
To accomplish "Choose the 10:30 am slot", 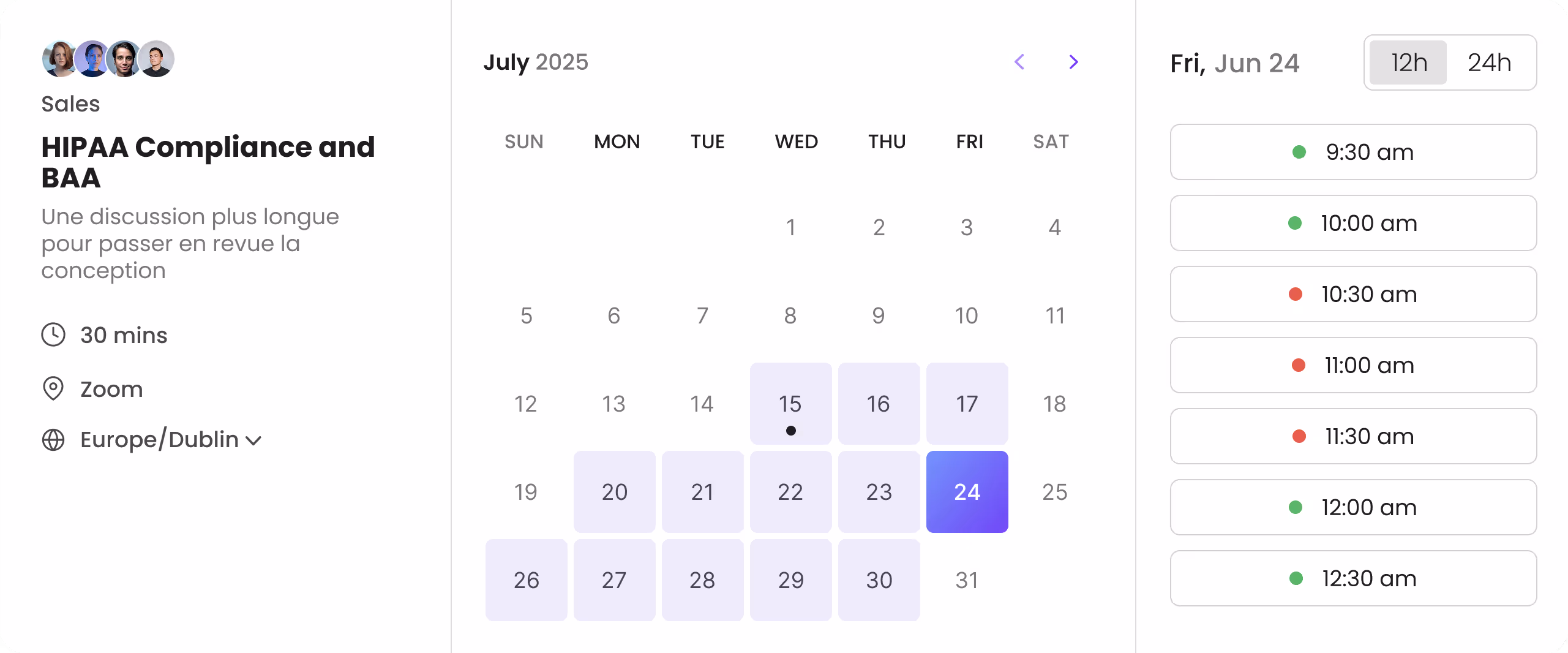I will pyautogui.click(x=1353, y=294).
